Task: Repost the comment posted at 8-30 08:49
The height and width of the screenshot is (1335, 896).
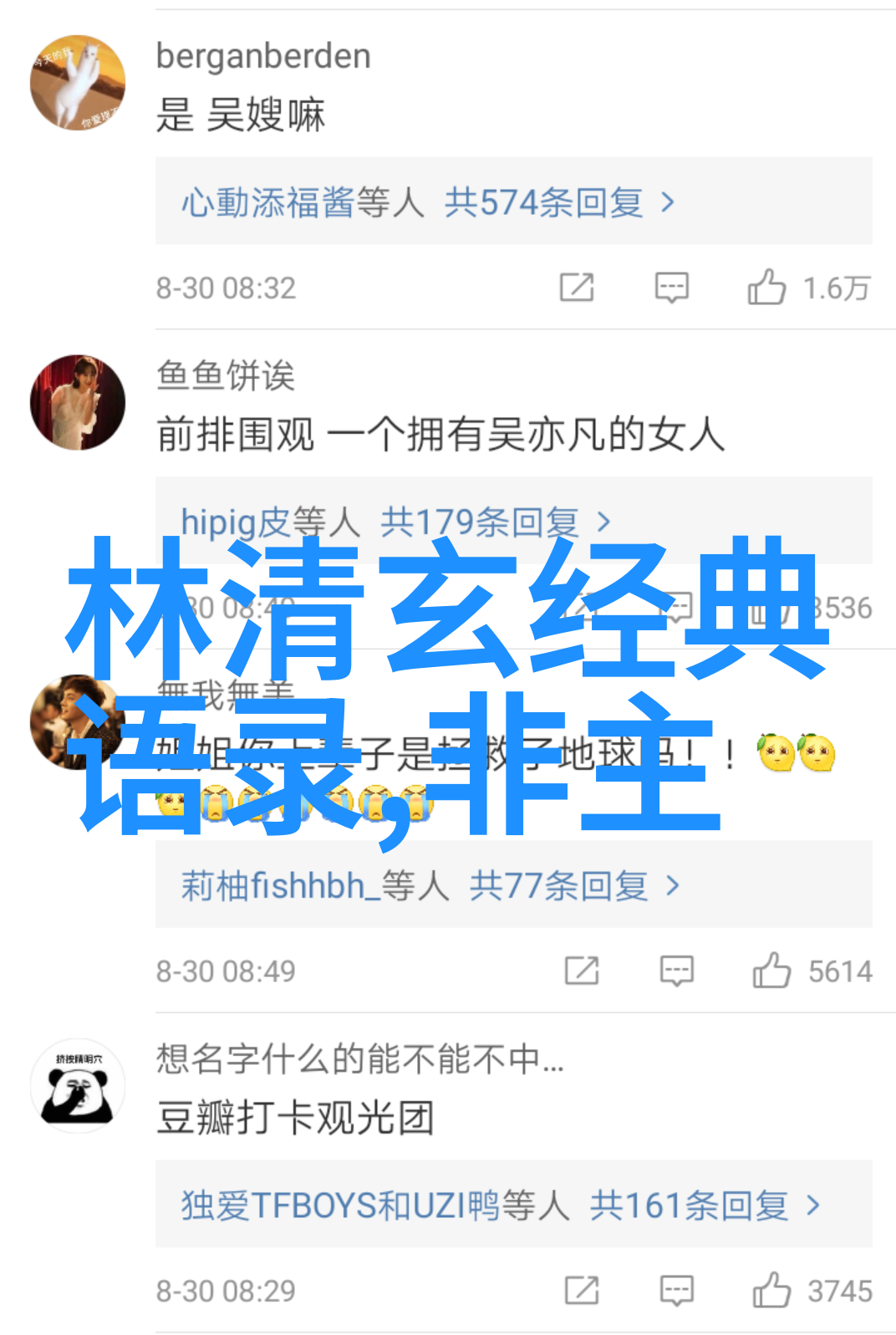Action: coord(582,971)
